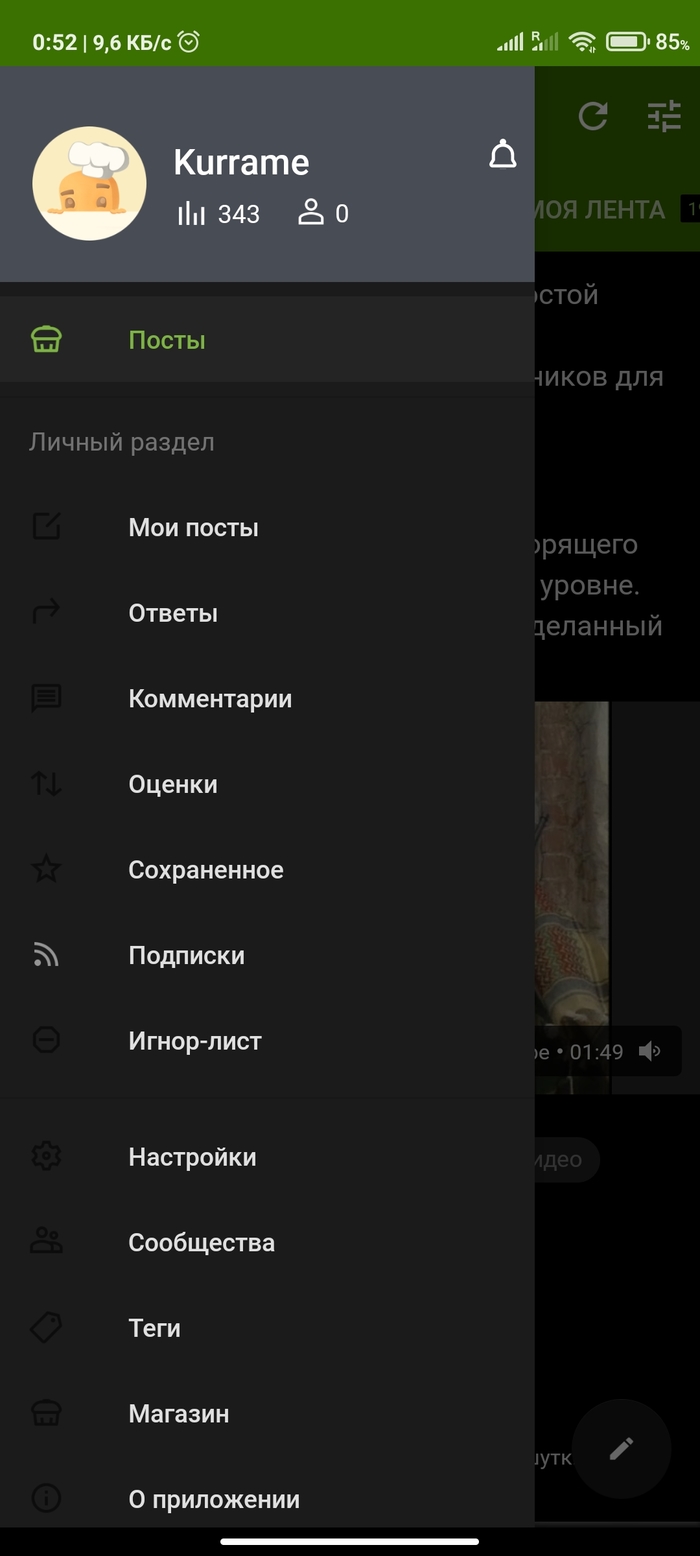Go to Ответы
700x1556 pixels.
coord(173,613)
